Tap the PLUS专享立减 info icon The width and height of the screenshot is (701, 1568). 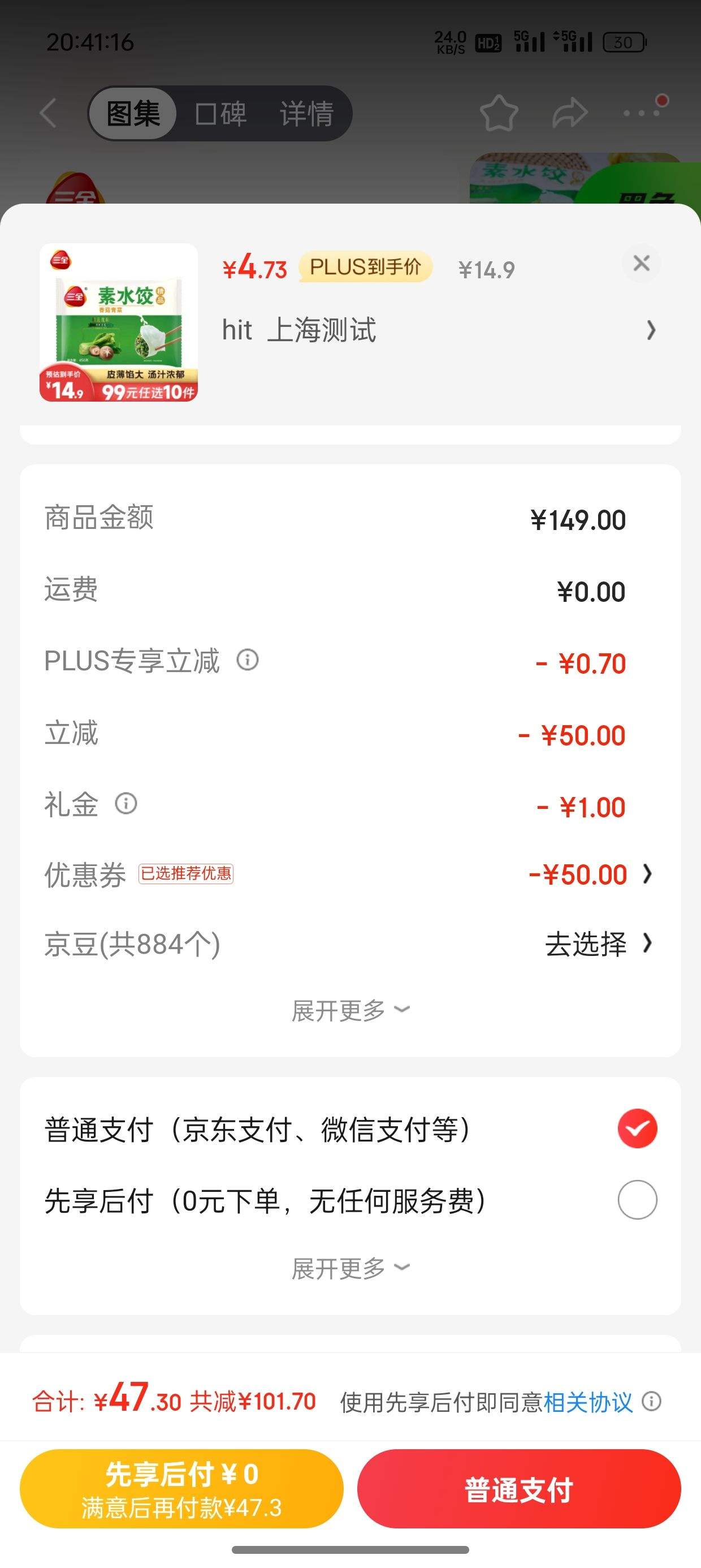(x=248, y=660)
